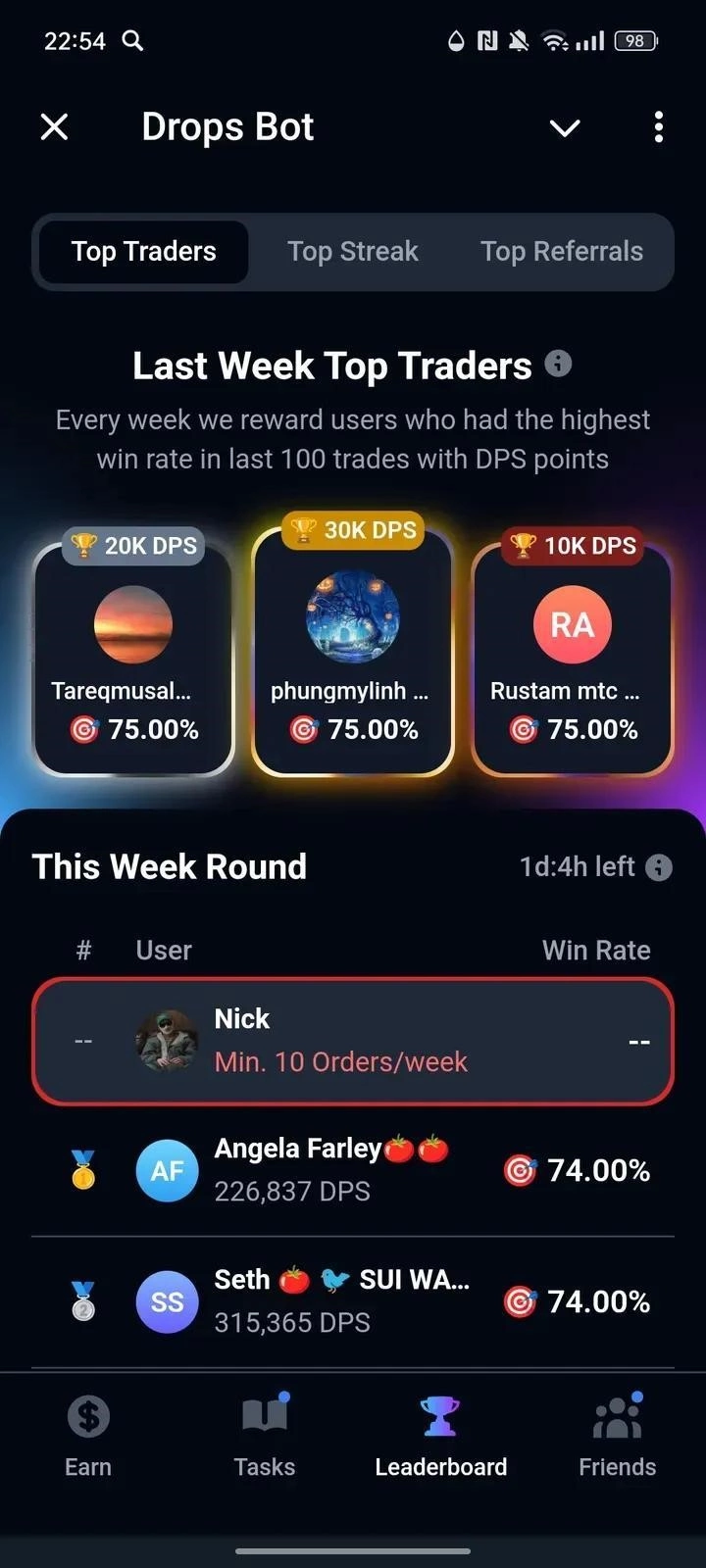Select the Leaderboard tab

click(x=440, y=1437)
